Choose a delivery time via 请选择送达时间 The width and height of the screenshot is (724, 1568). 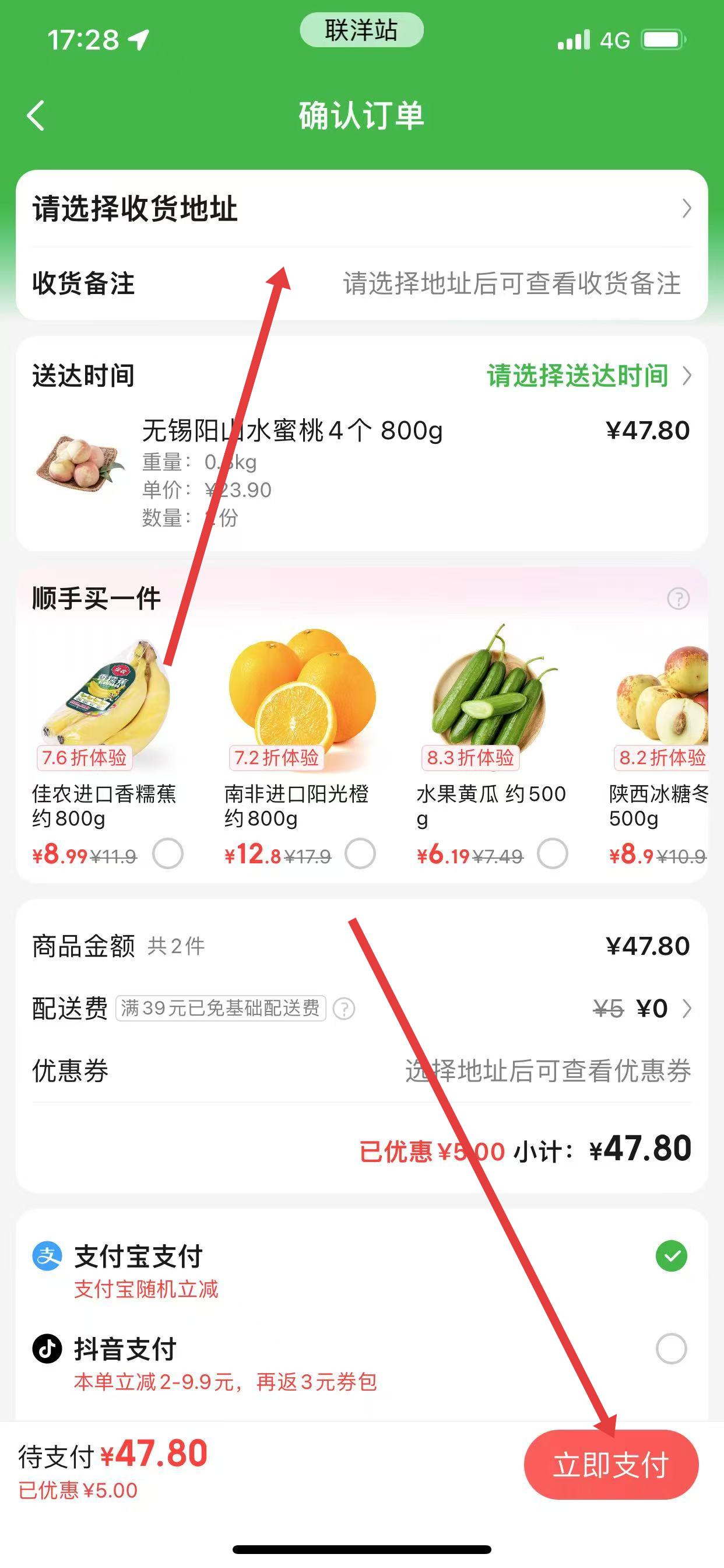click(587, 376)
